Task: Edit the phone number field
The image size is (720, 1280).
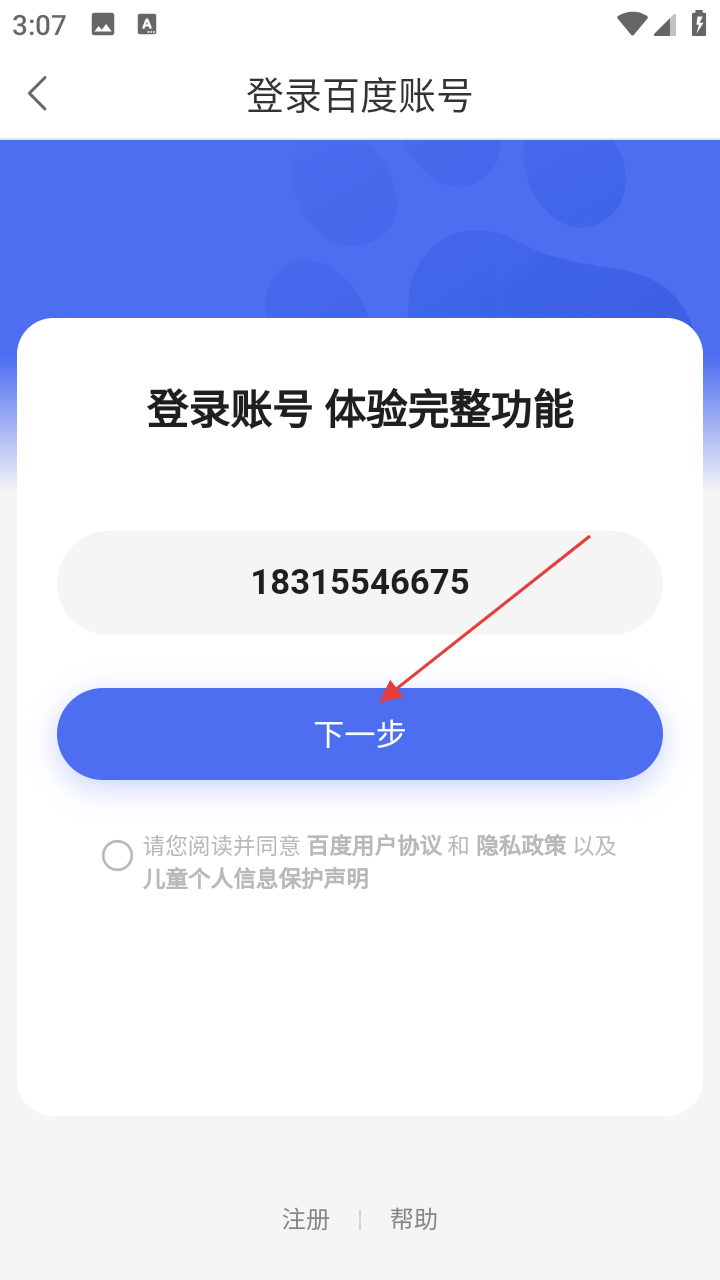Action: tap(360, 583)
